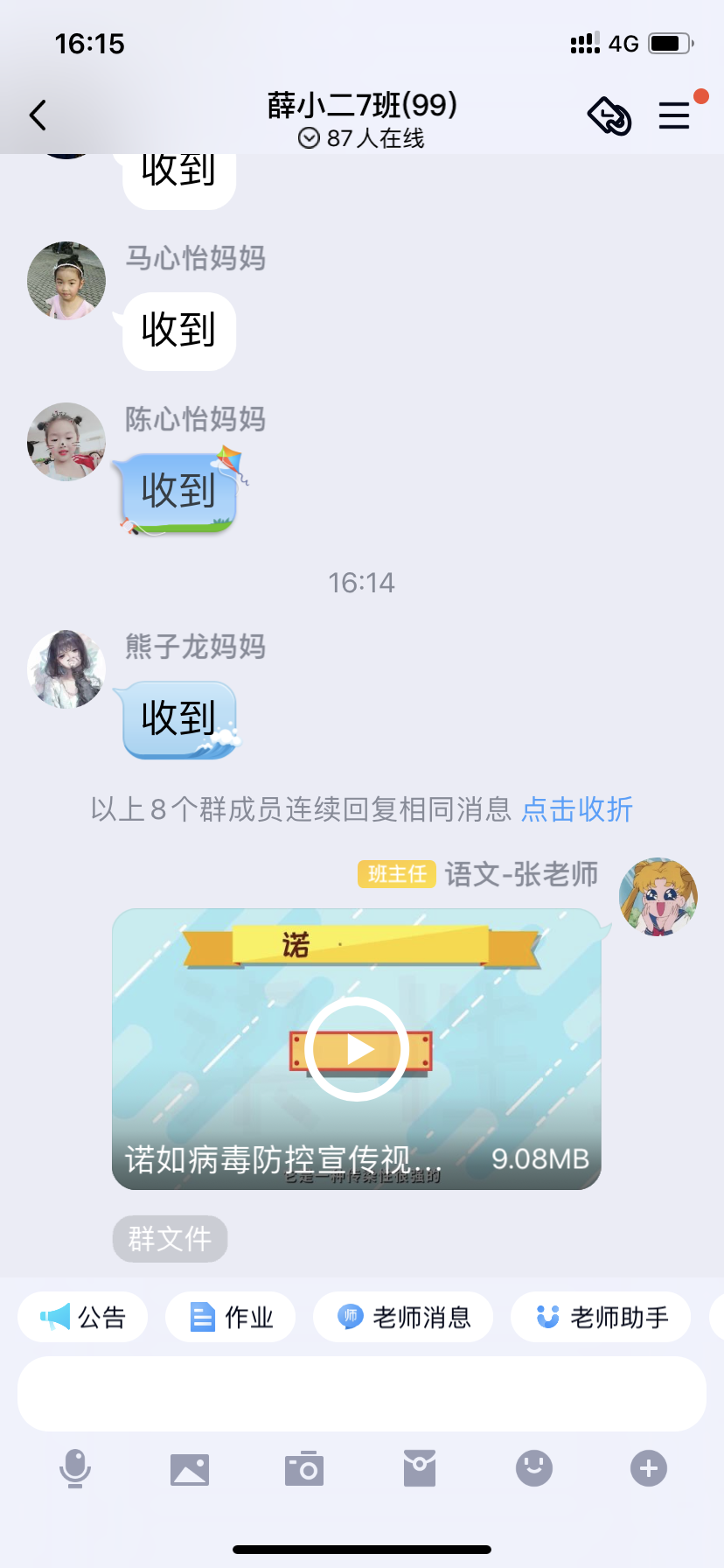Open the 作业 chip

pyautogui.click(x=231, y=1317)
